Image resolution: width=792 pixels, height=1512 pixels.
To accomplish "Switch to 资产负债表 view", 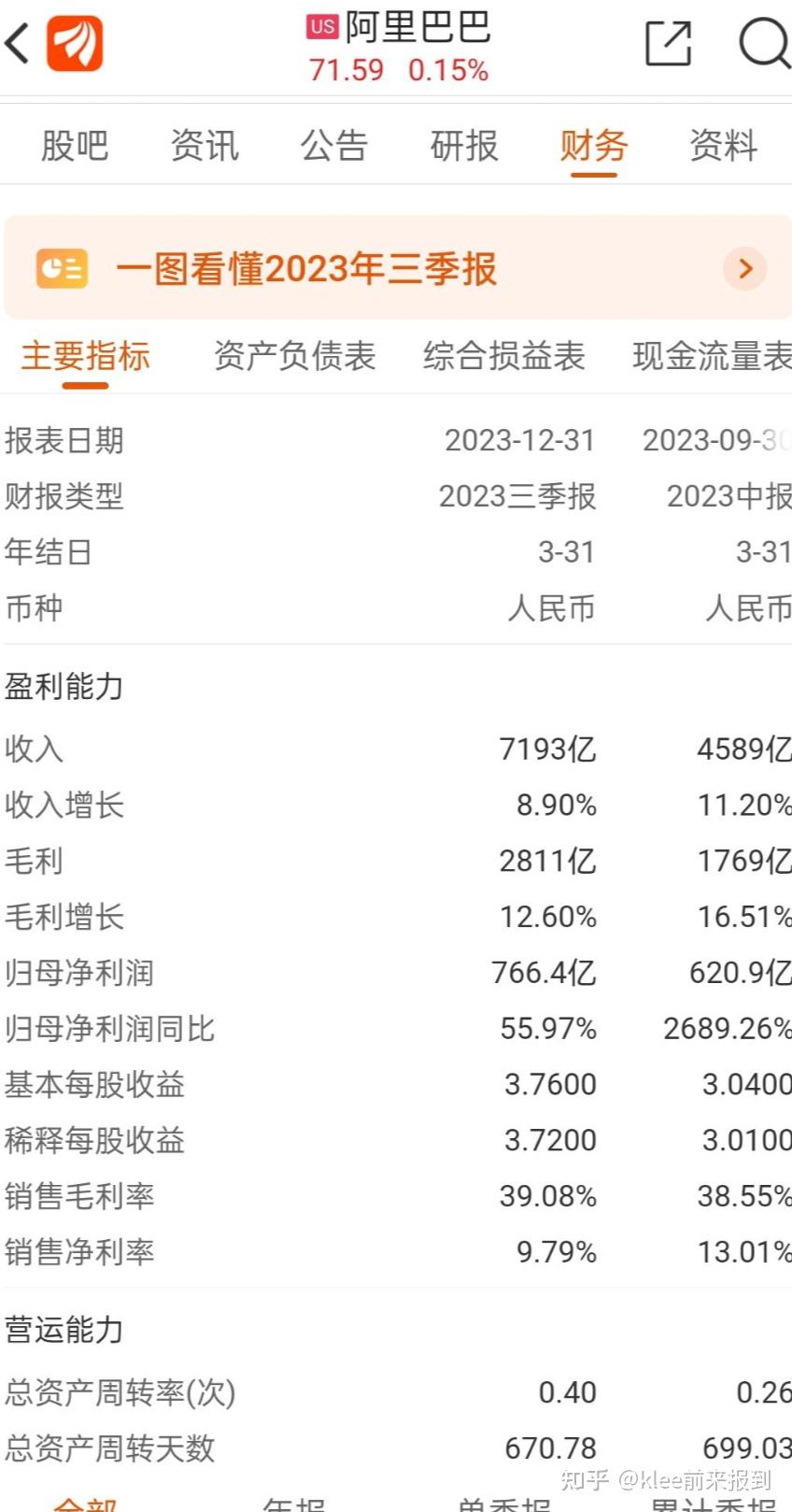I will (295, 357).
